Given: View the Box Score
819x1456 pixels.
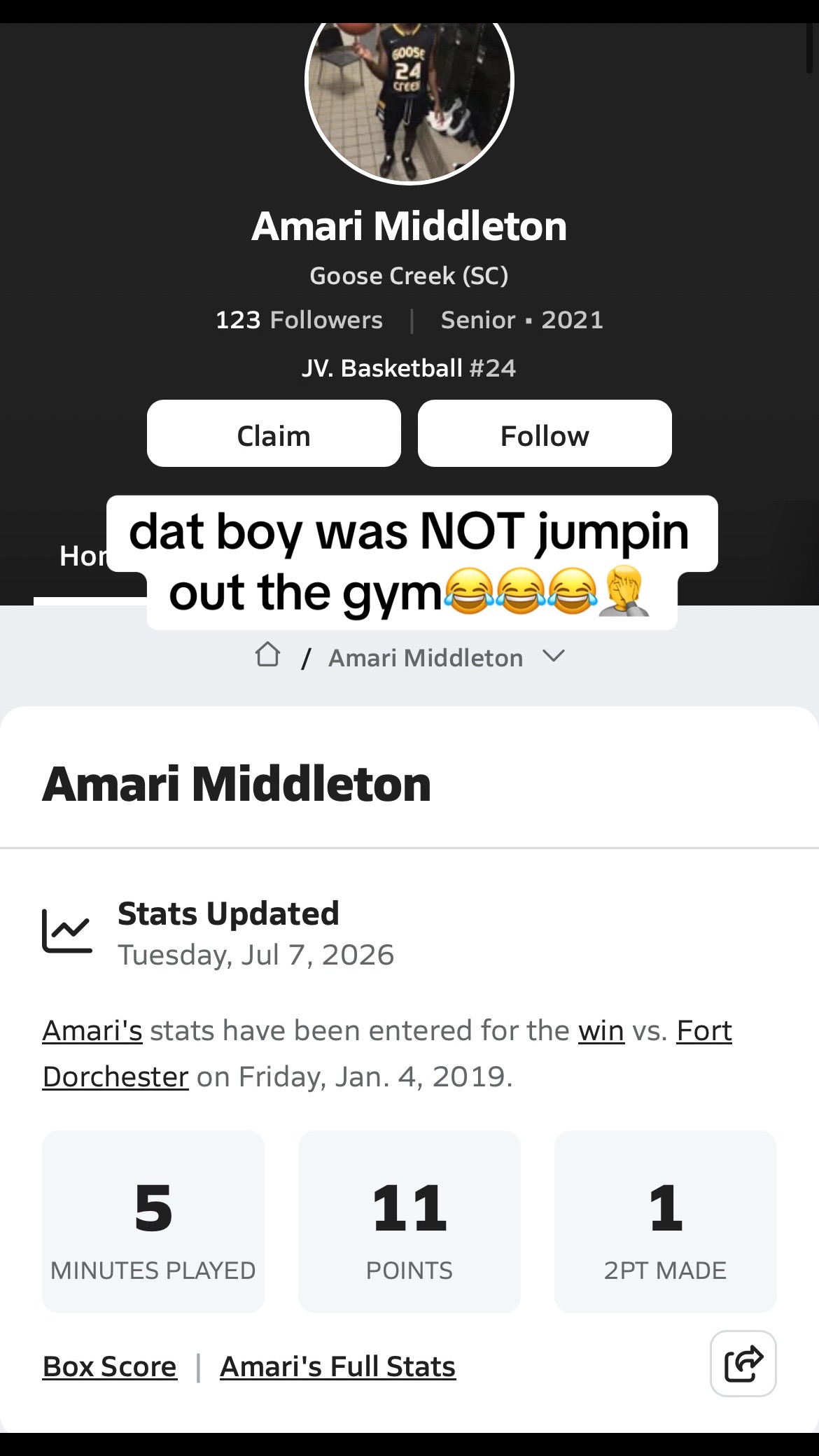Looking at the screenshot, I should point(110,1366).
